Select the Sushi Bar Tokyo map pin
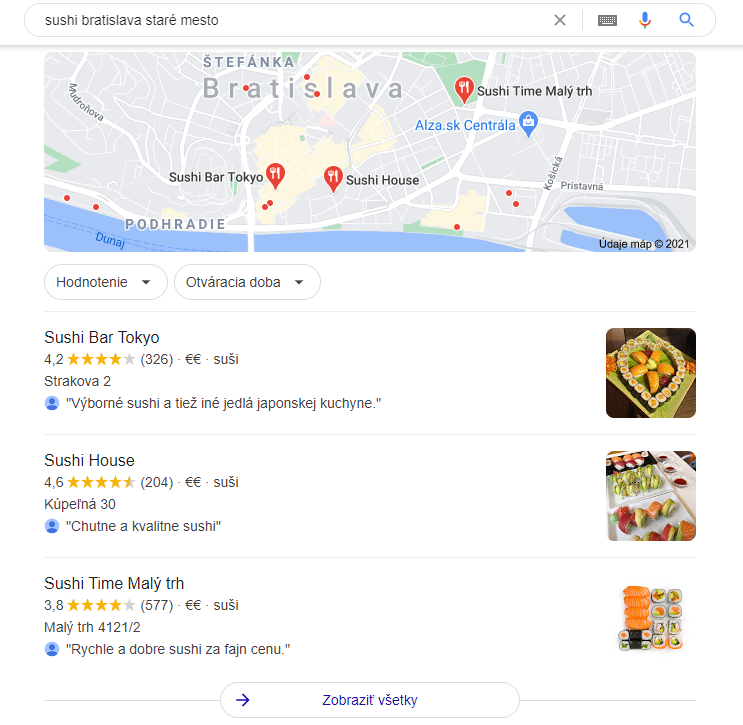The height and width of the screenshot is (725, 743). (275, 176)
